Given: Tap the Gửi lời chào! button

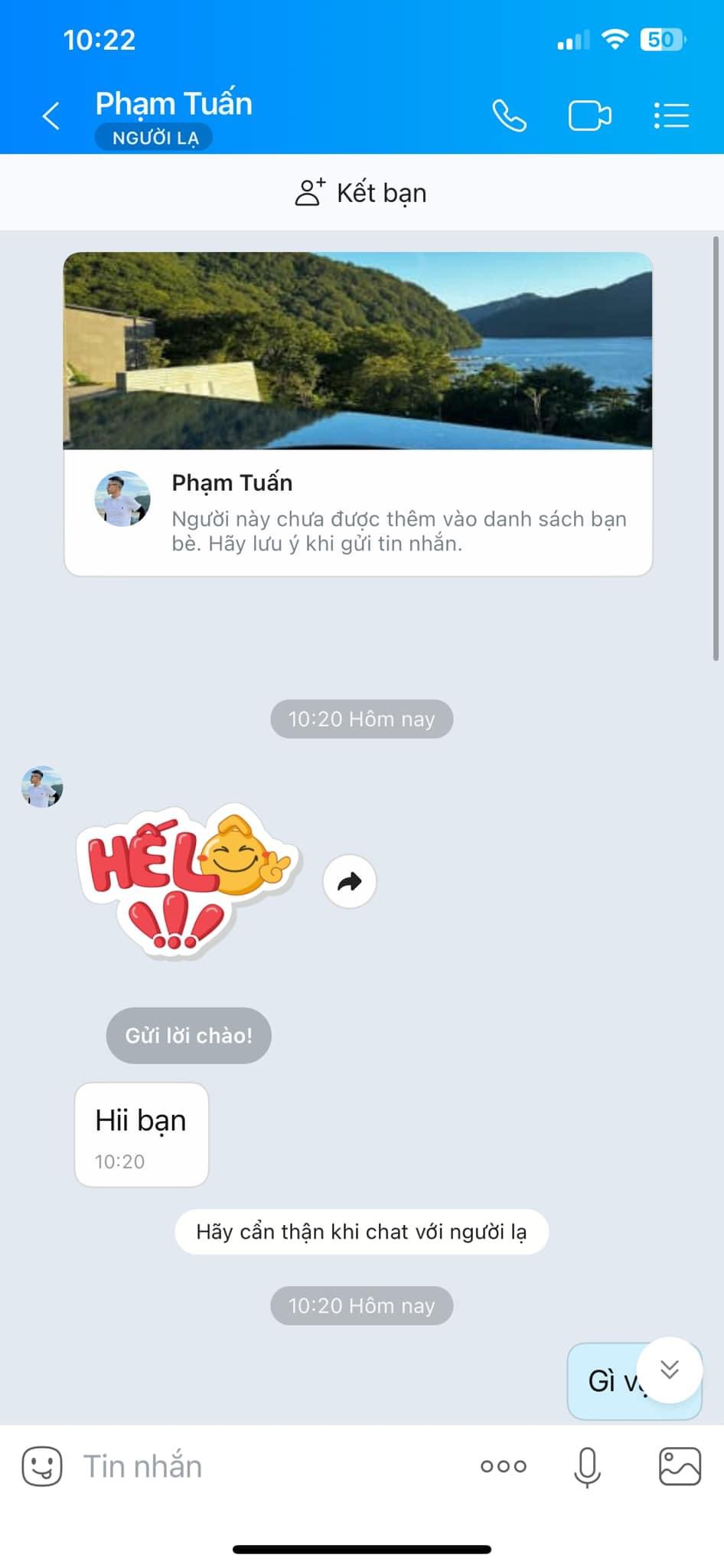Looking at the screenshot, I should pyautogui.click(x=188, y=1035).
